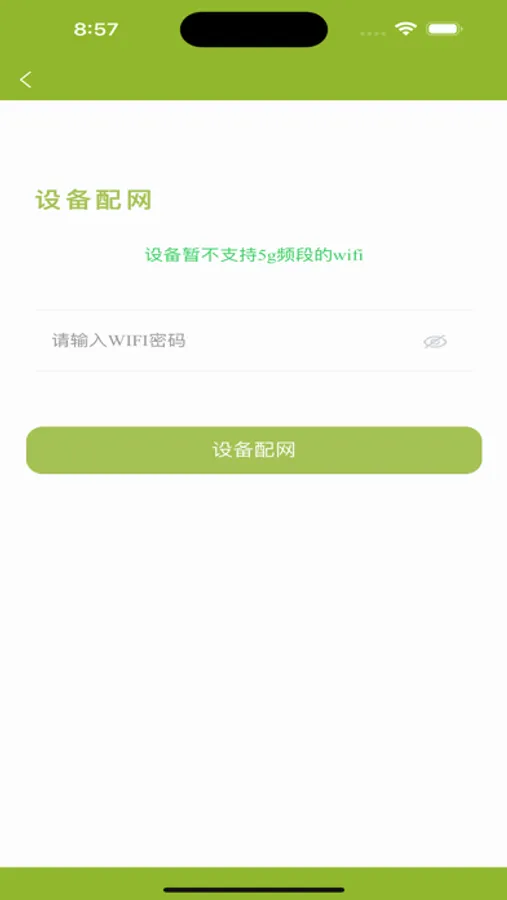Viewport: 507px width, 900px height.
Task: Focus the WIFI password input field
Action: (230, 341)
